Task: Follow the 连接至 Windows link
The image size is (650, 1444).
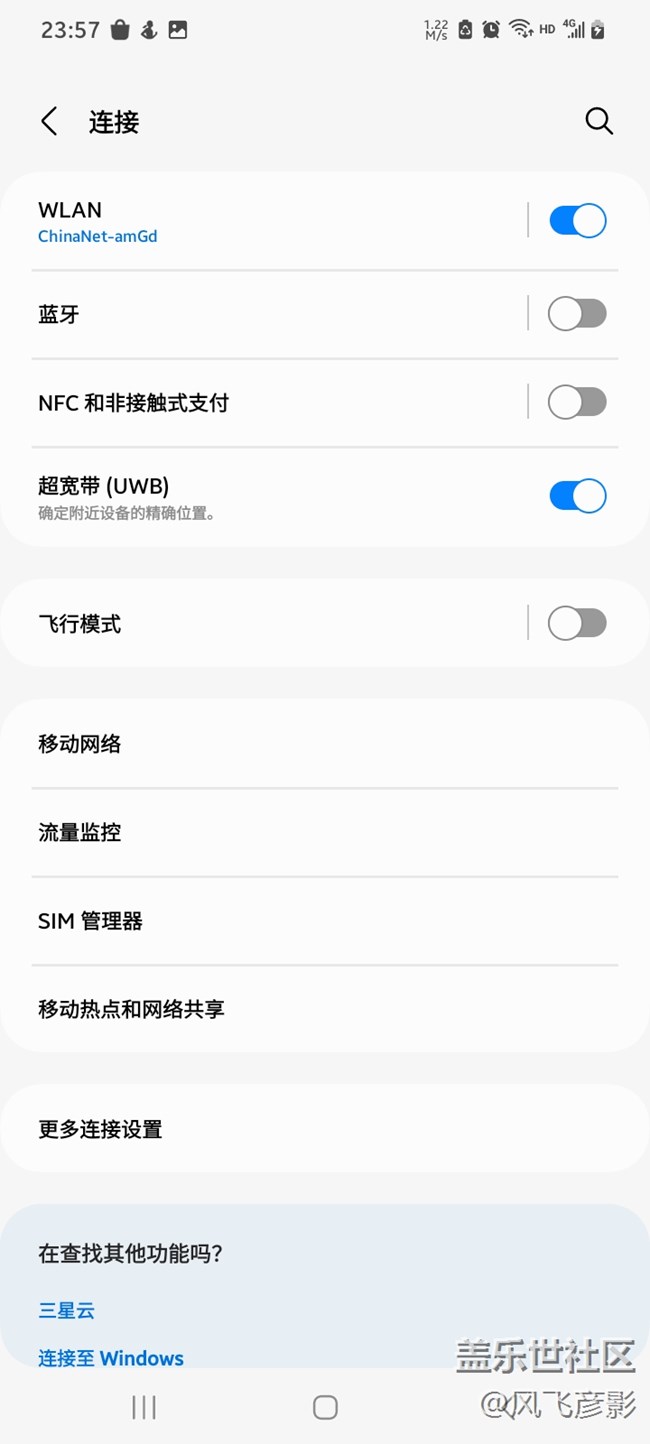Action: [x=111, y=1358]
